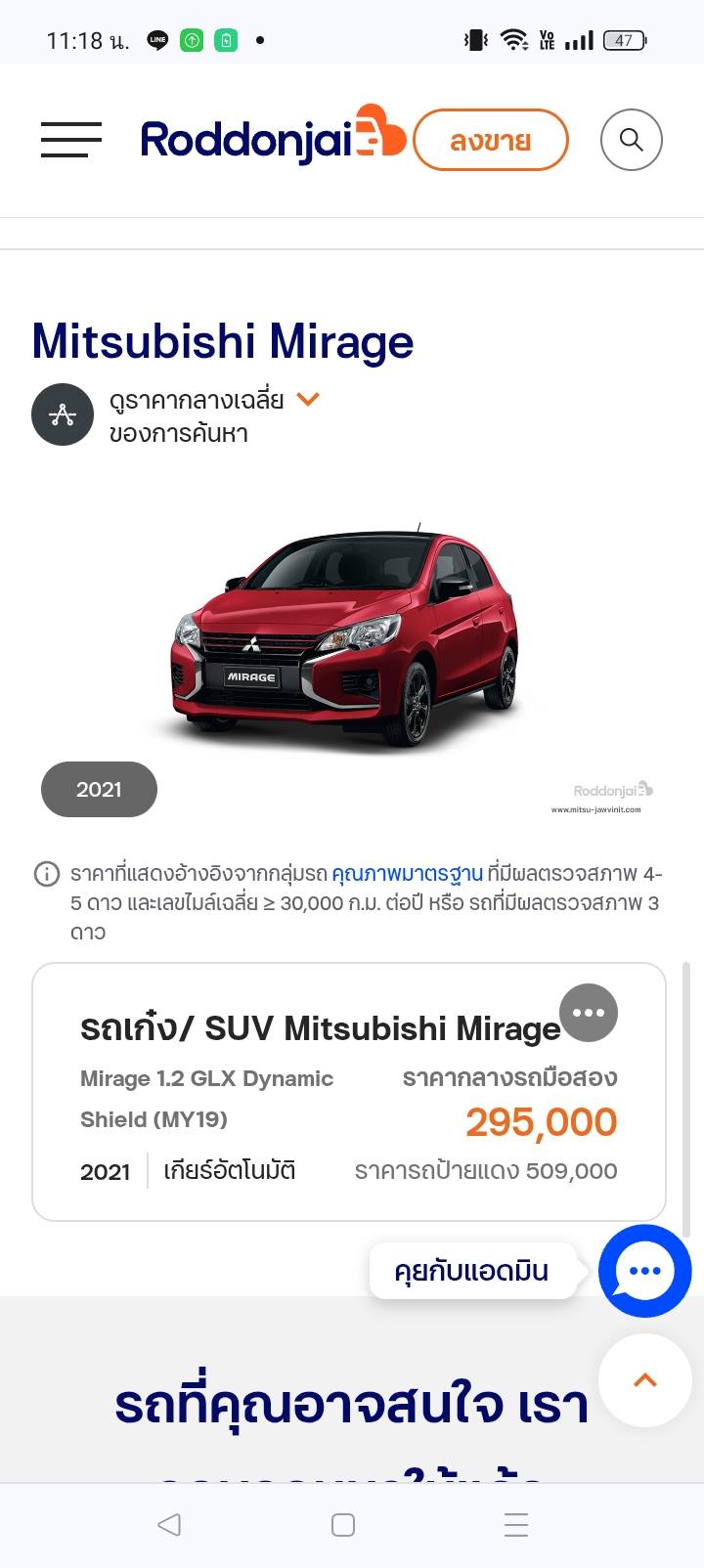This screenshot has height=1568, width=704.
Task: Start chat with admin bubble
Action: [x=644, y=1270]
